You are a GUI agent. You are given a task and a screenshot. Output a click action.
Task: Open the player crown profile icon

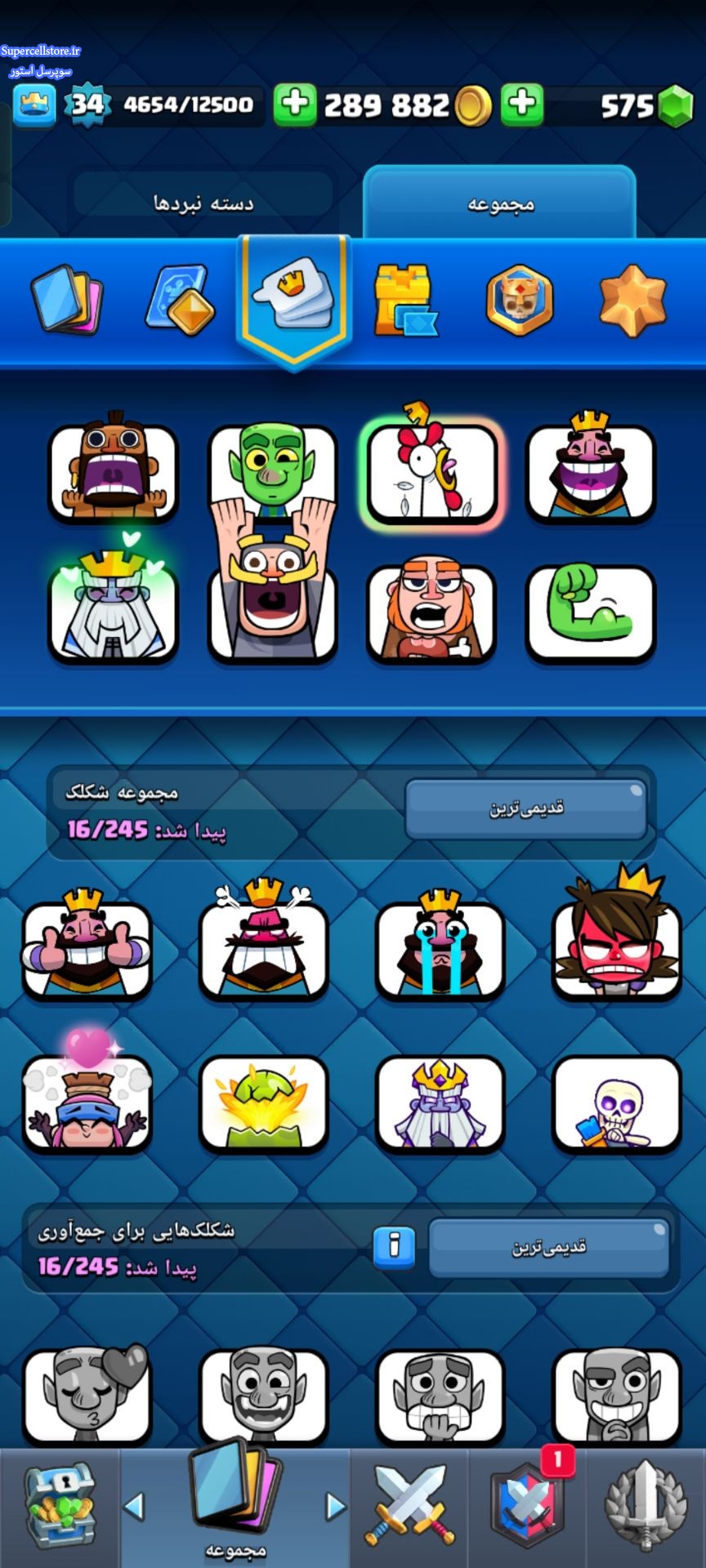34,105
